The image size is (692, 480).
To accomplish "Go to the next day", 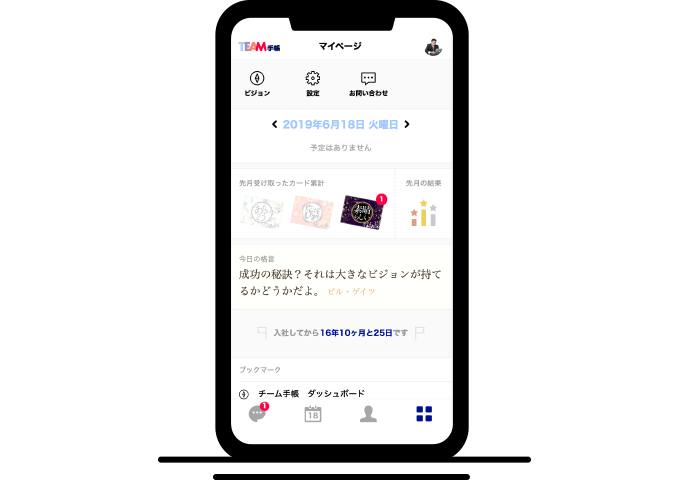I will point(407,125).
